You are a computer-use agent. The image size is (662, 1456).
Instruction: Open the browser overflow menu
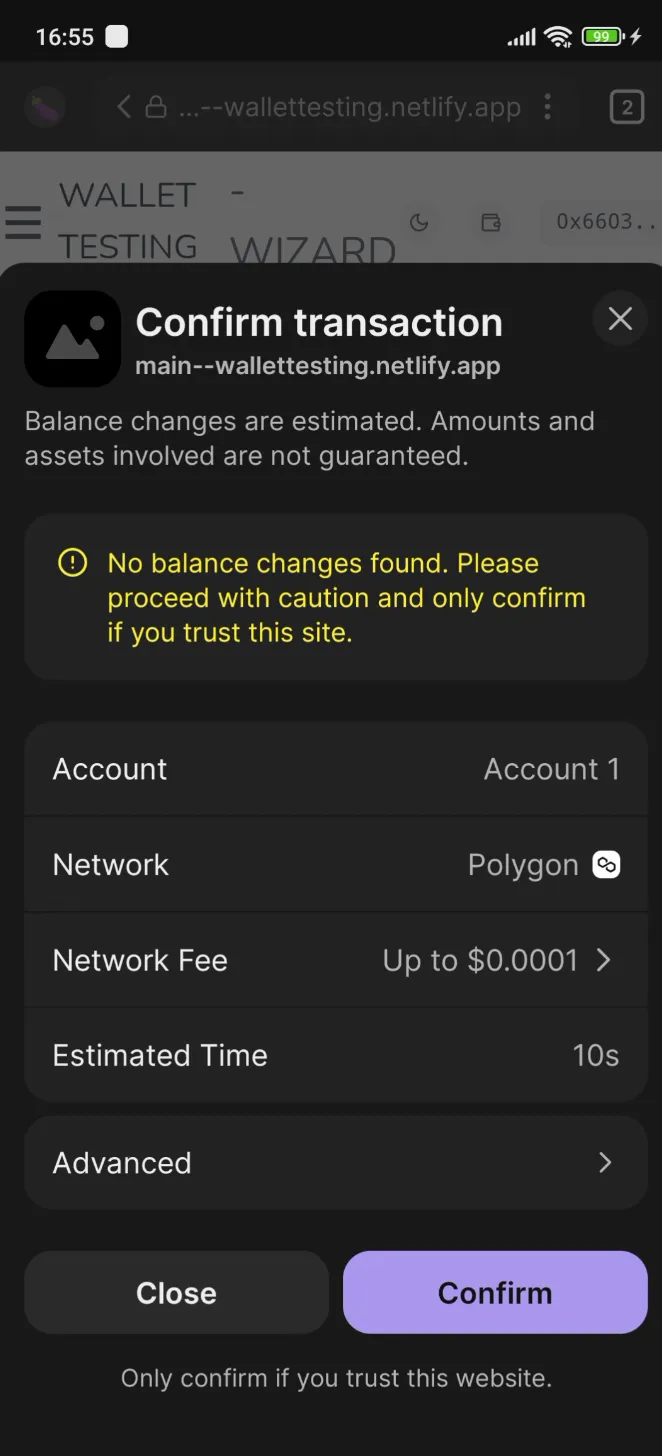pyautogui.click(x=547, y=107)
